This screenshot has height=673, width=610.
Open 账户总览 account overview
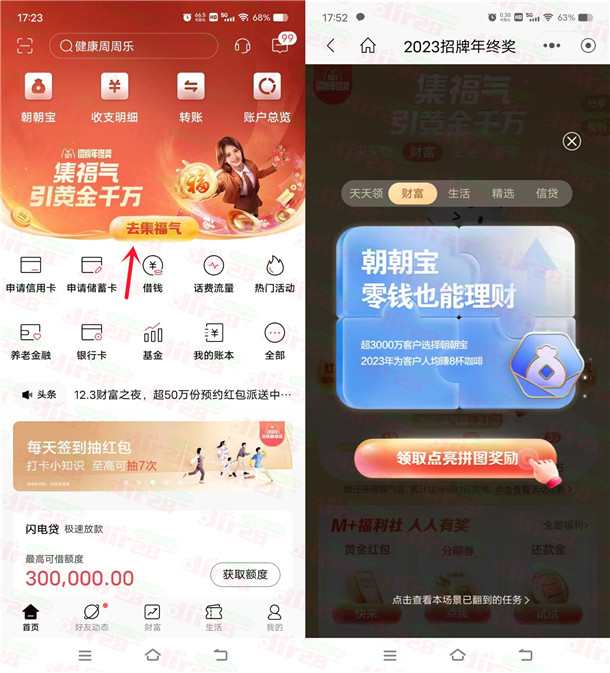click(266, 97)
